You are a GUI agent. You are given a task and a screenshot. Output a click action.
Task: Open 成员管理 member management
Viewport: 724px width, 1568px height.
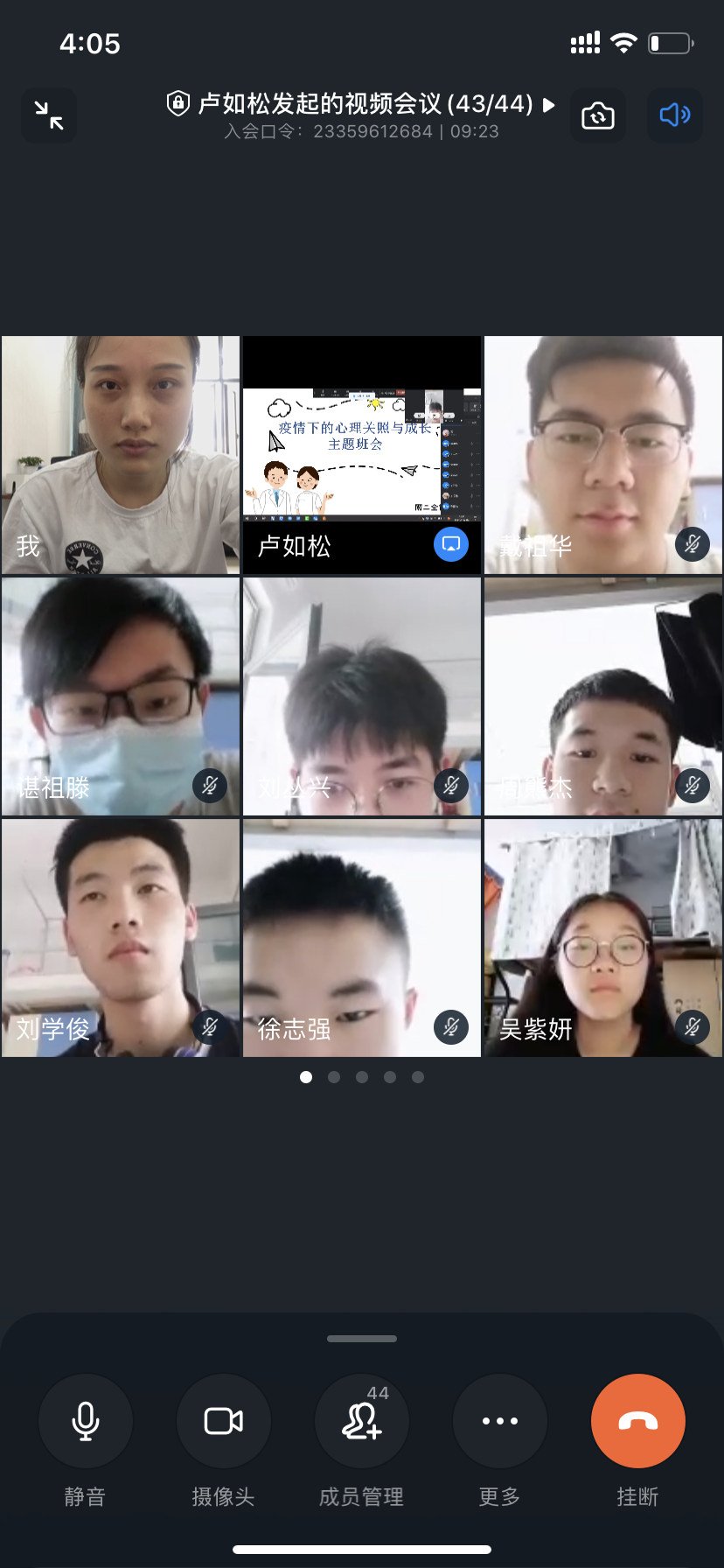coord(362,1421)
